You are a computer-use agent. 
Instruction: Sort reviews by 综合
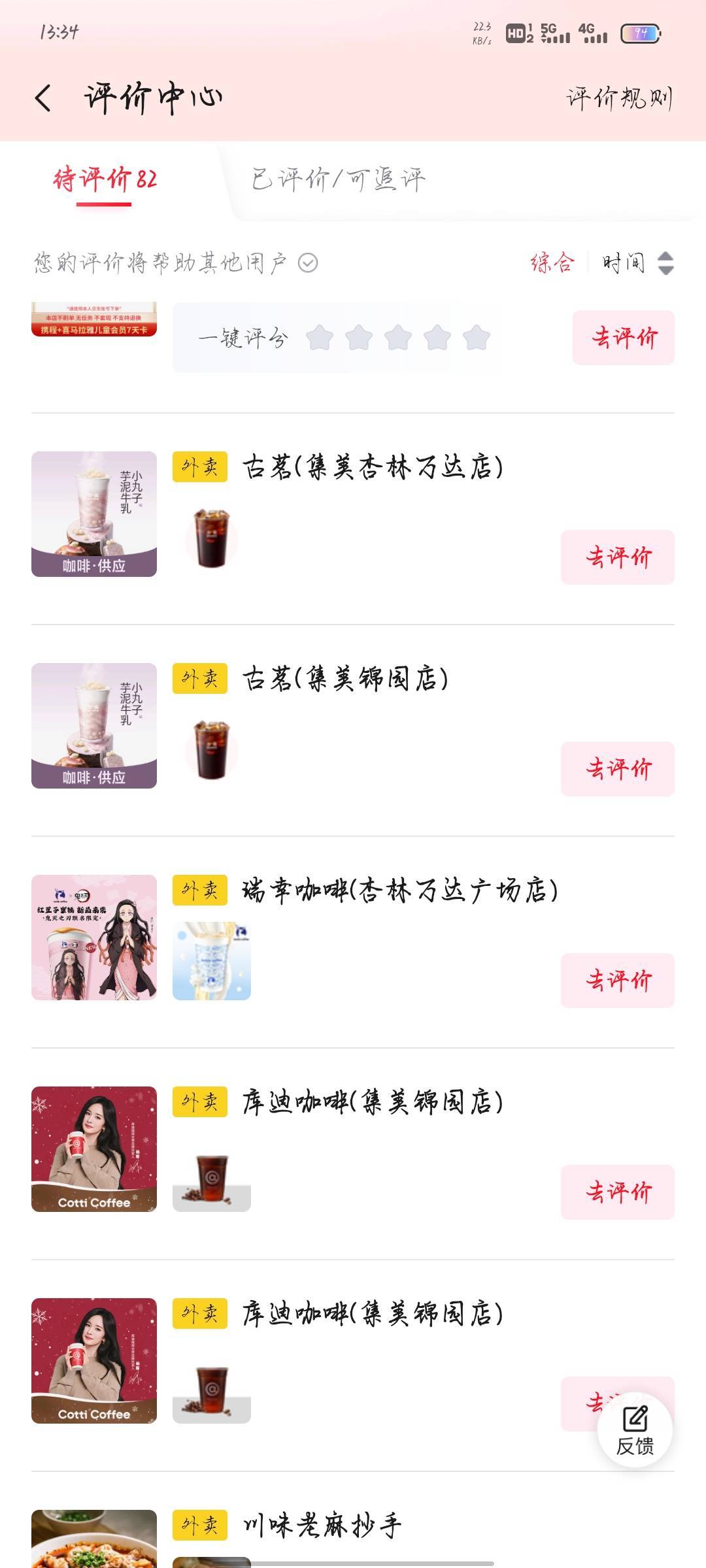(x=552, y=263)
